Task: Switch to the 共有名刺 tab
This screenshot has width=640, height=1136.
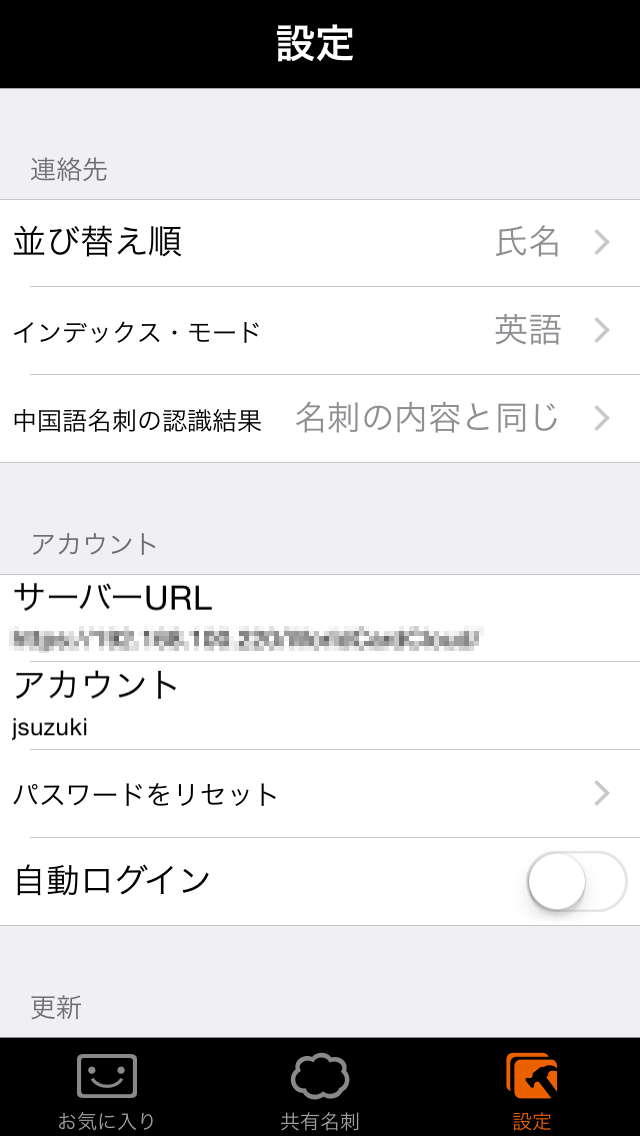Action: click(320, 1089)
